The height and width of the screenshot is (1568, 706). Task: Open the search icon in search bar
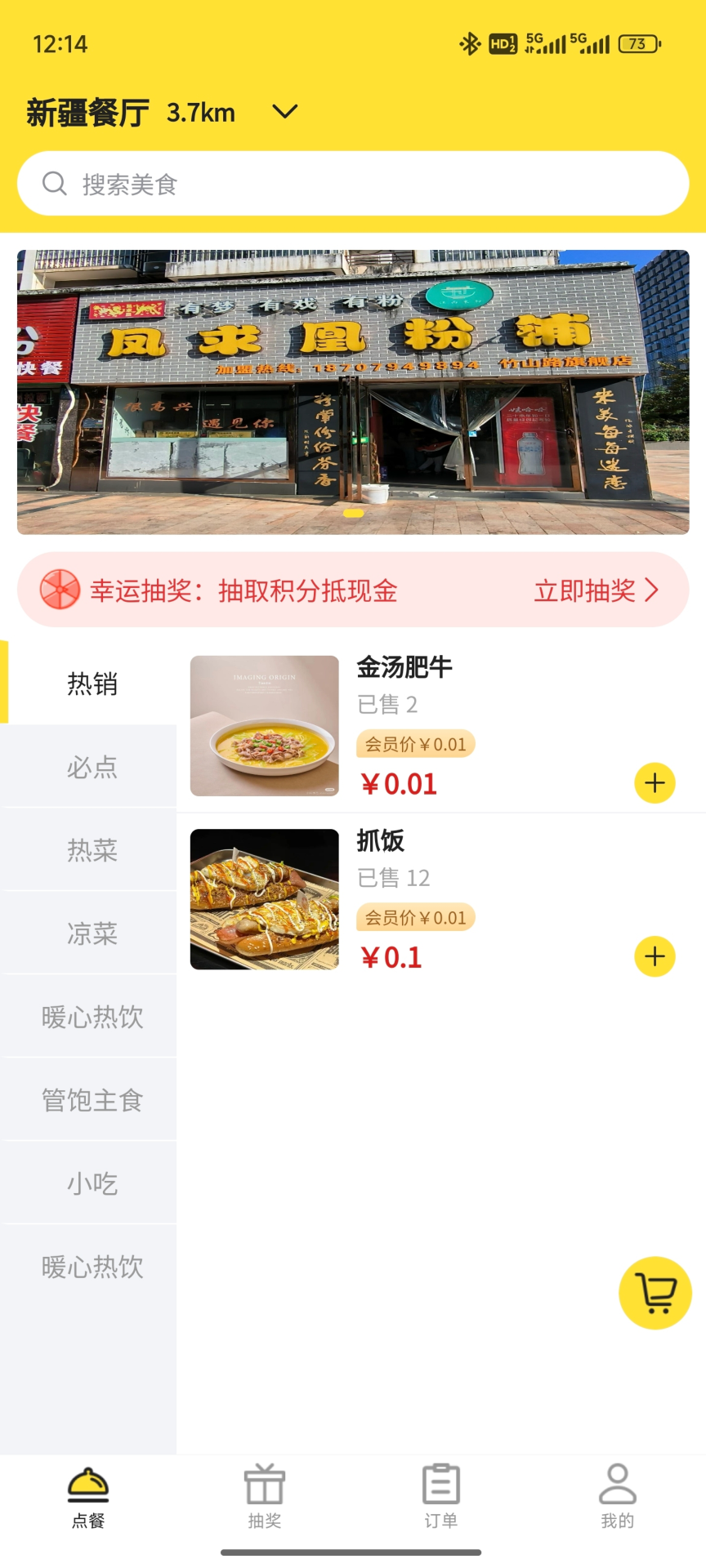coord(54,183)
